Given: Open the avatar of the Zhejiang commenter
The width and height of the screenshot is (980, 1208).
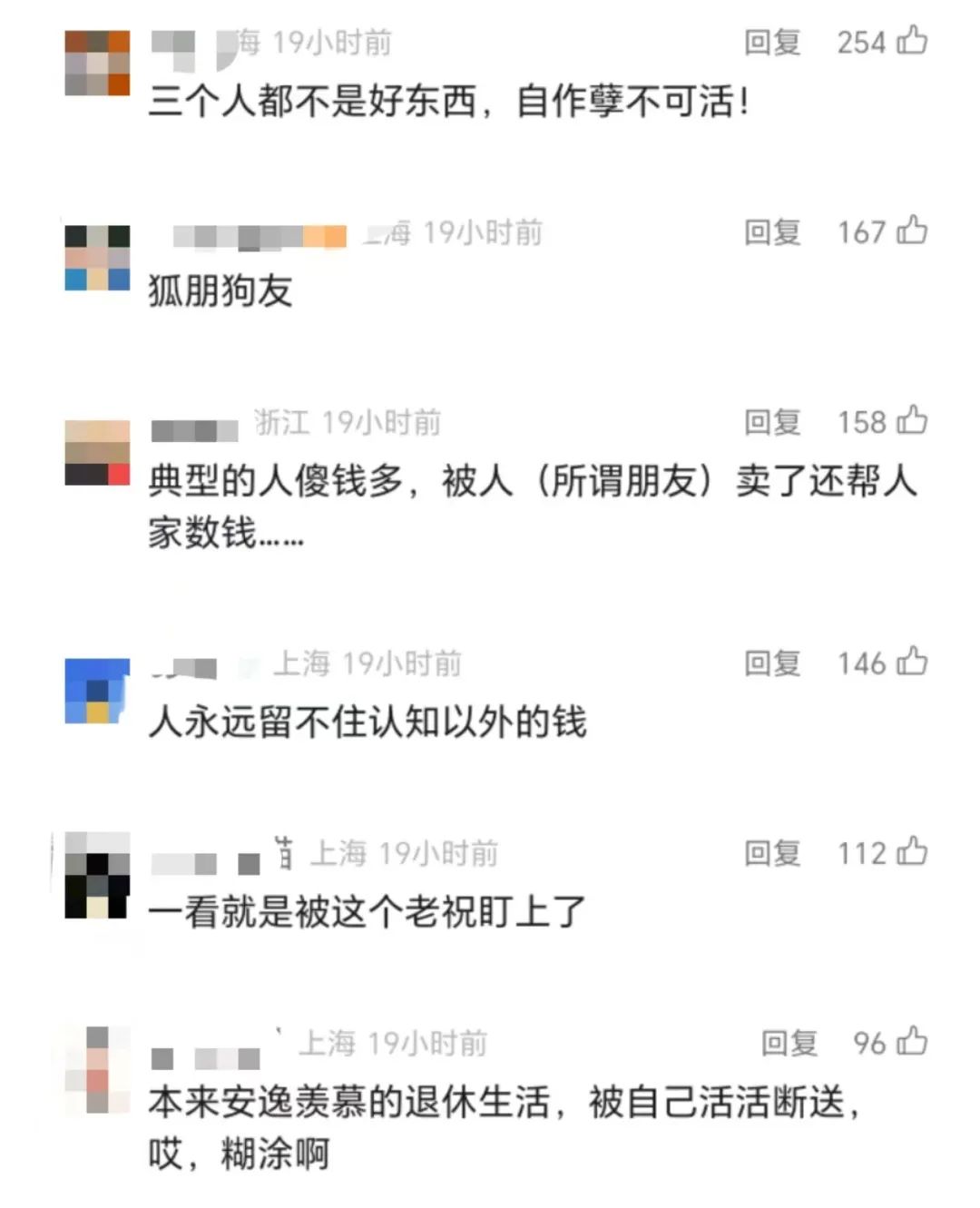Looking at the screenshot, I should pyautogui.click(x=97, y=453).
